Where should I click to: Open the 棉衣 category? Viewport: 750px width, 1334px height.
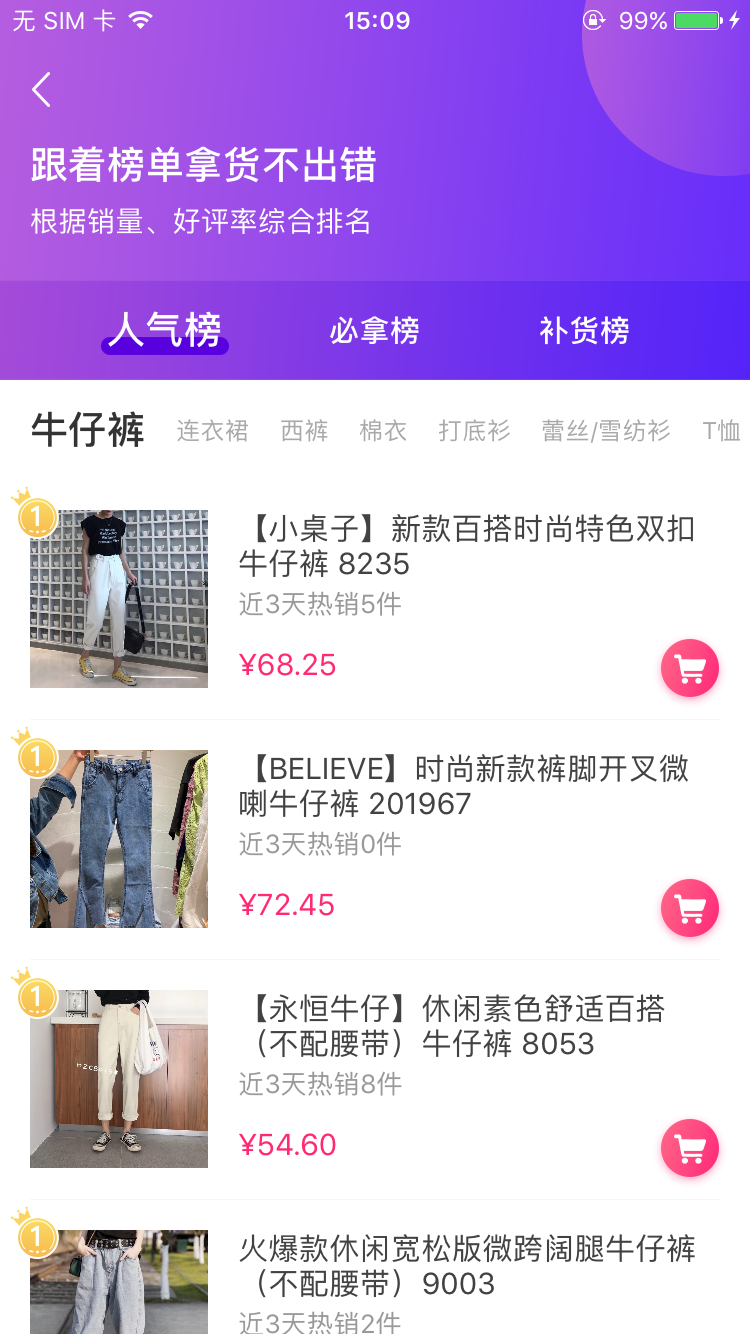[383, 431]
